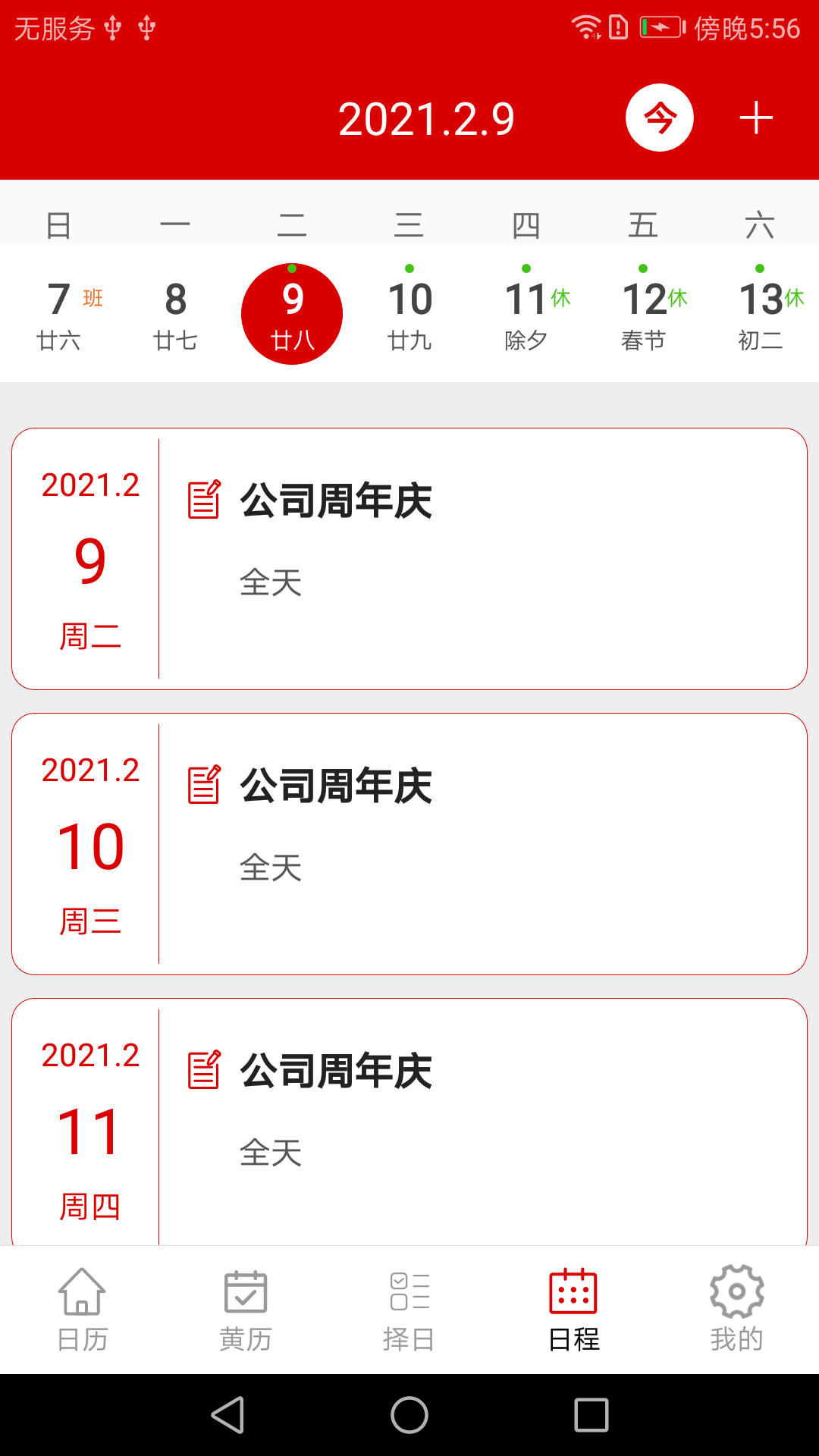Screen dimensions: 819x1456
Task: Select date 11 labeled 除夕
Action: click(526, 311)
